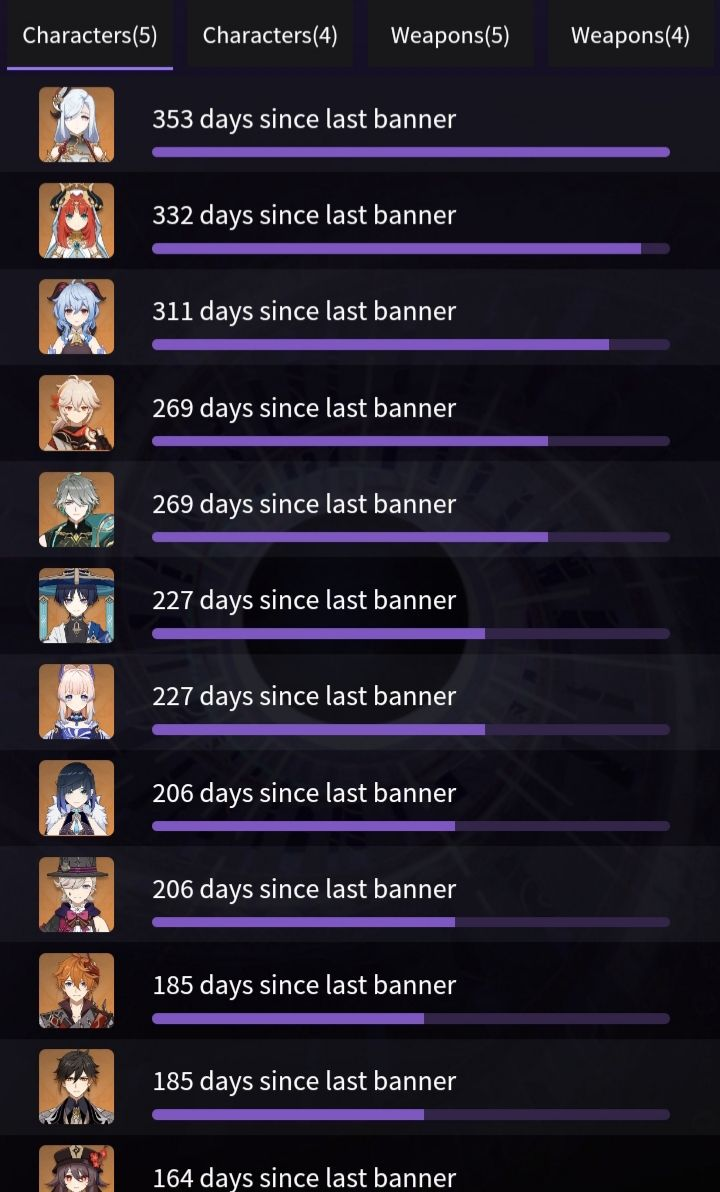Switch to the Weapons(5) tab
720x1192 pixels.
450,35
